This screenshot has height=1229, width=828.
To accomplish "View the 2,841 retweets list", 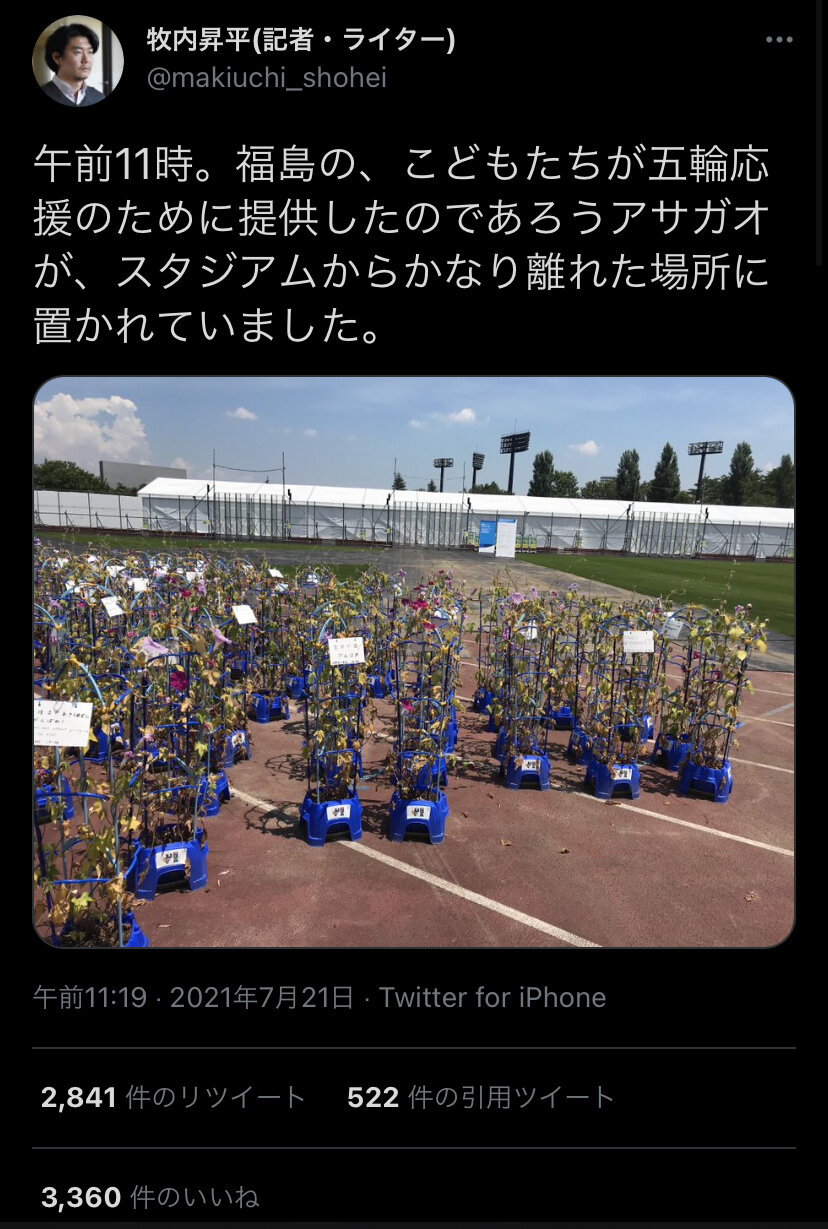I will coord(173,1097).
